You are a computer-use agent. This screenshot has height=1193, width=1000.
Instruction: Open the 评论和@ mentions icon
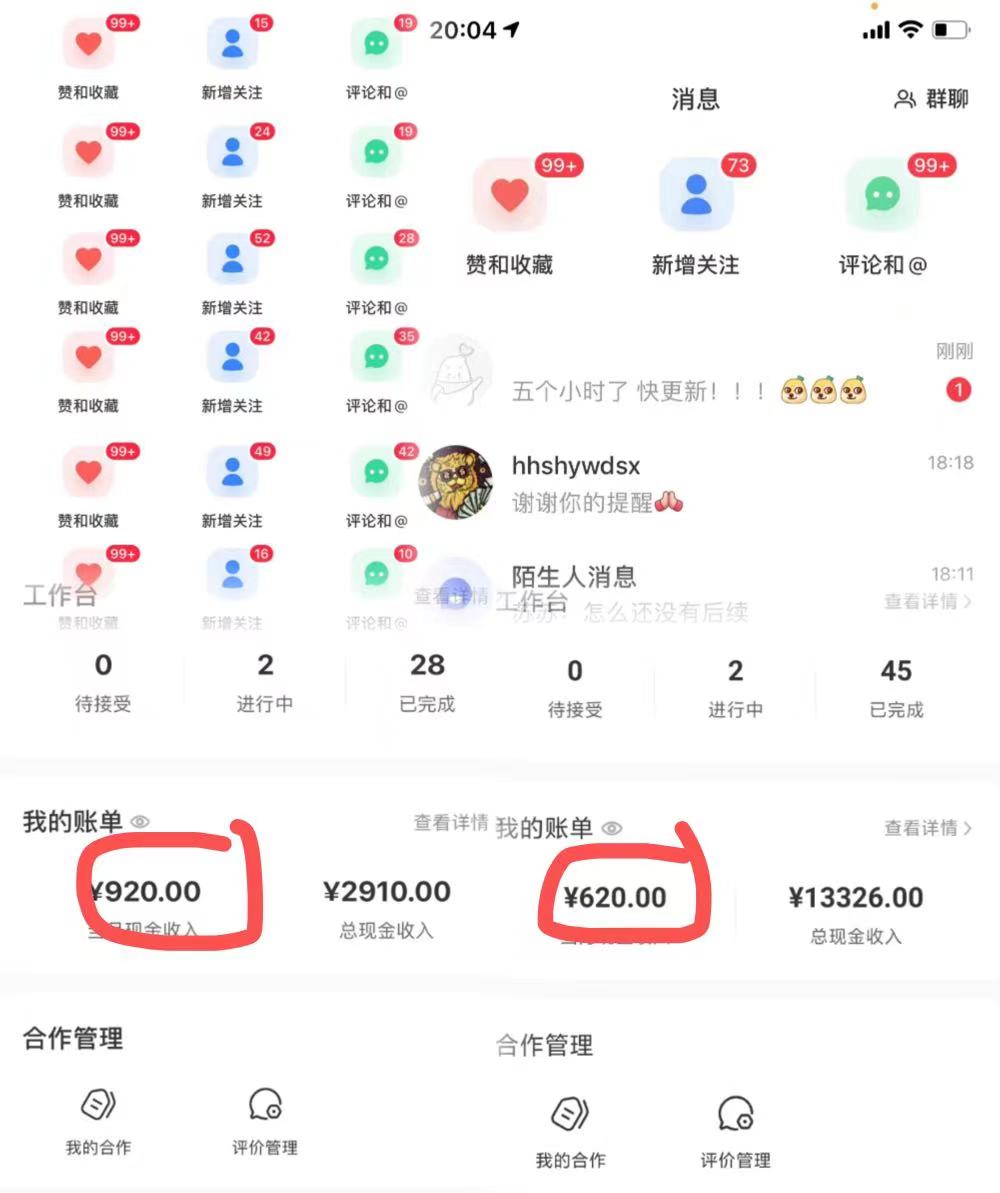click(880, 196)
